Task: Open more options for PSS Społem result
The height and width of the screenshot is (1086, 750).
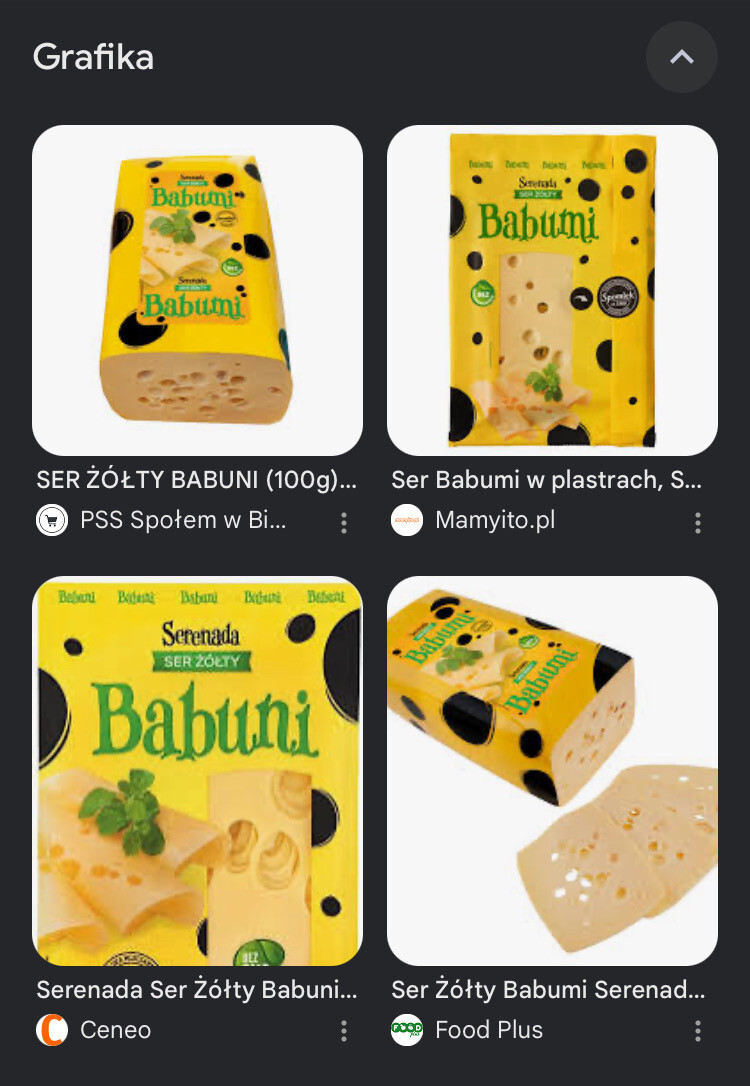Action: (344, 522)
